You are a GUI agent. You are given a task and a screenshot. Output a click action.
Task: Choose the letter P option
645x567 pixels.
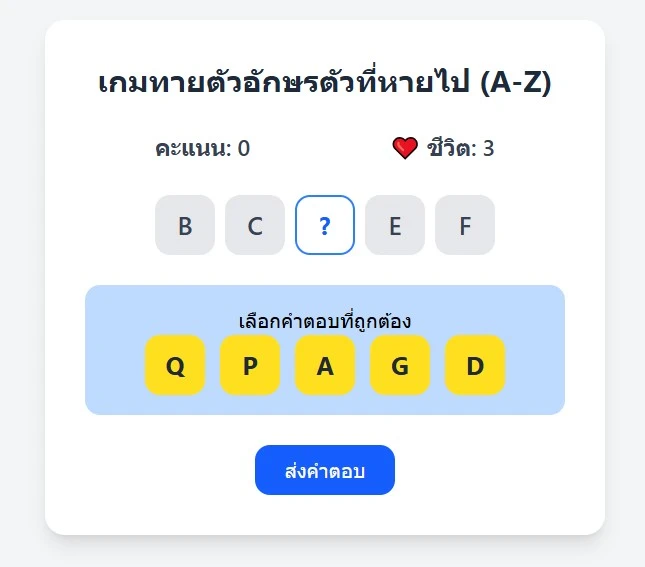(250, 365)
